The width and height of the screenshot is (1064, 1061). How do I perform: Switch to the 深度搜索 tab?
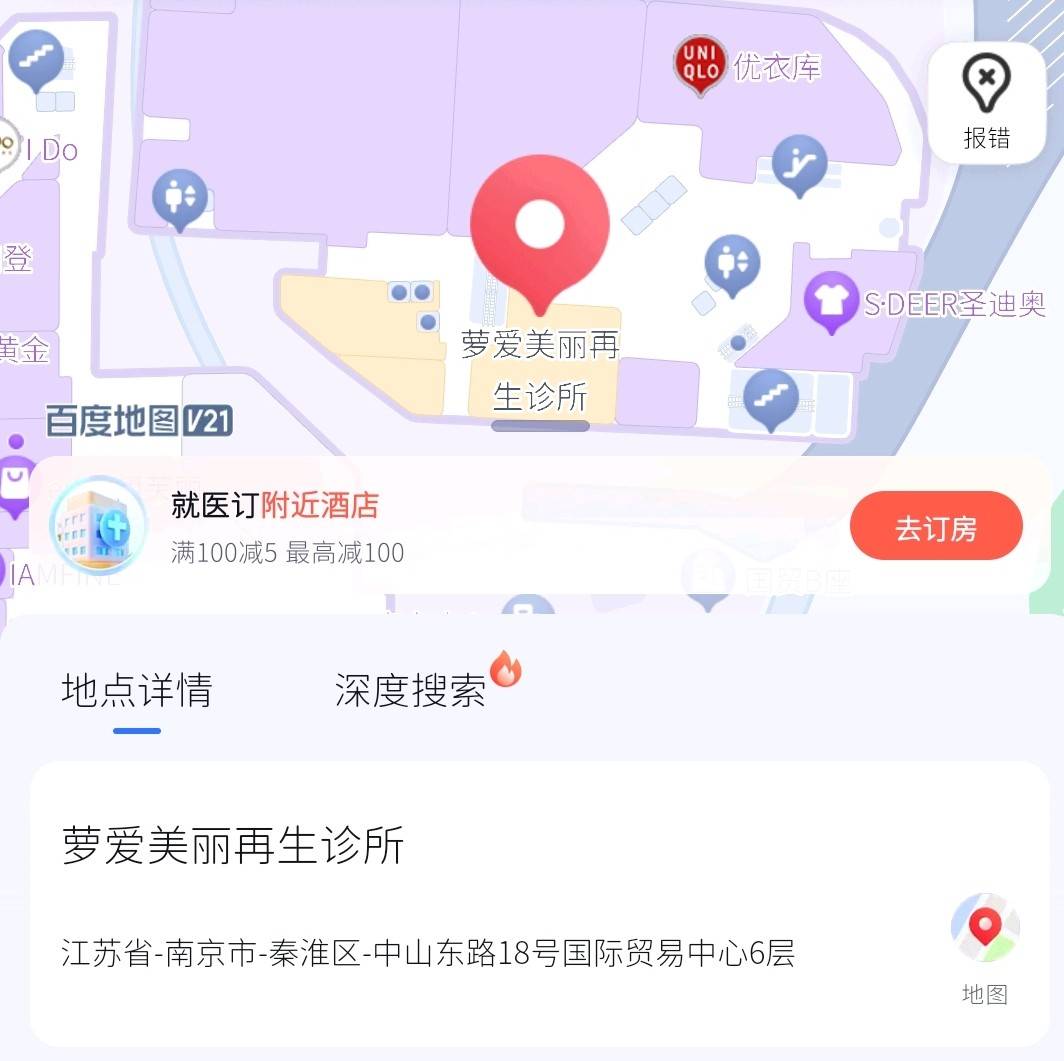411,690
